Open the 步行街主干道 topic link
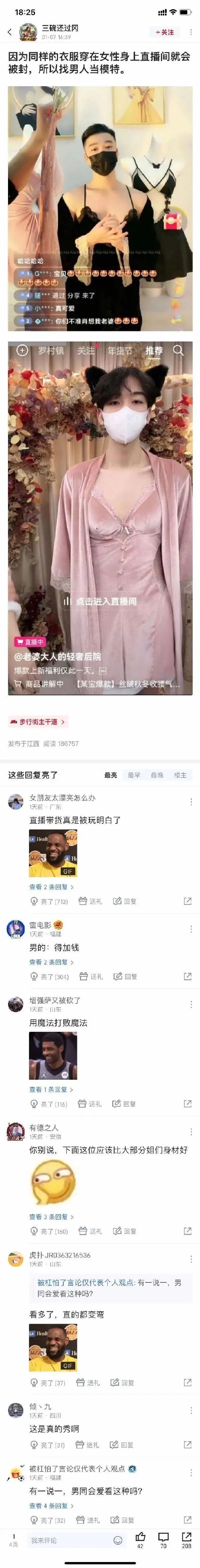The height and width of the screenshot is (1568, 200). pos(38,721)
